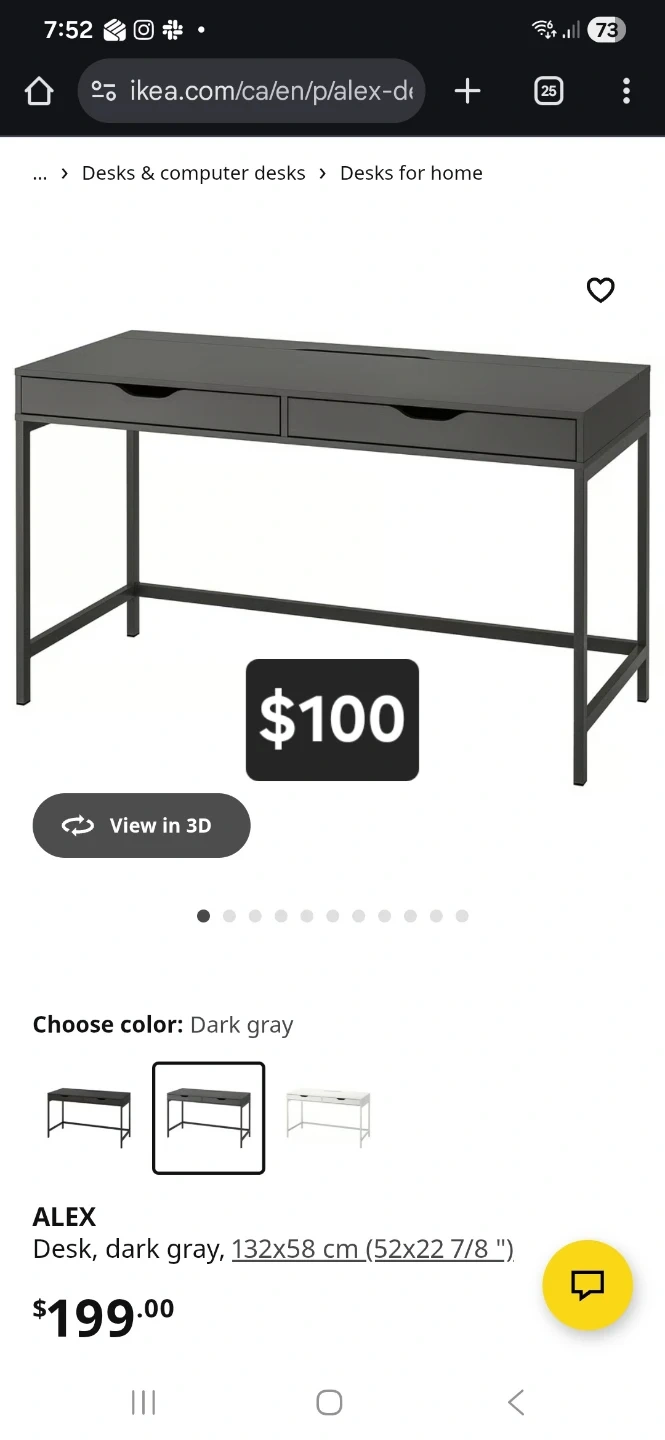Open a new browser tab
Image resolution: width=665 pixels, height=1440 pixels.
467,91
